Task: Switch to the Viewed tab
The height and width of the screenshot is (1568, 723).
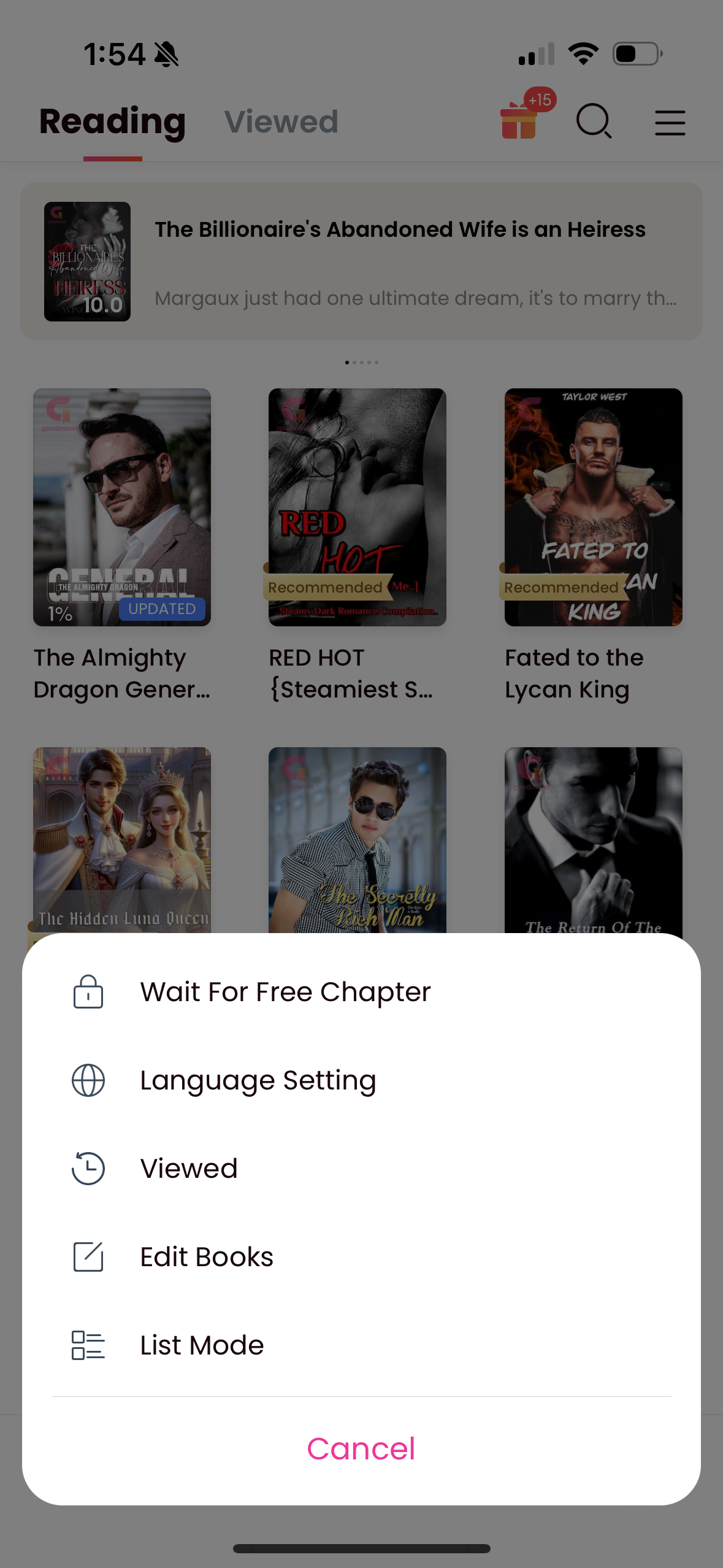Action: click(x=281, y=121)
